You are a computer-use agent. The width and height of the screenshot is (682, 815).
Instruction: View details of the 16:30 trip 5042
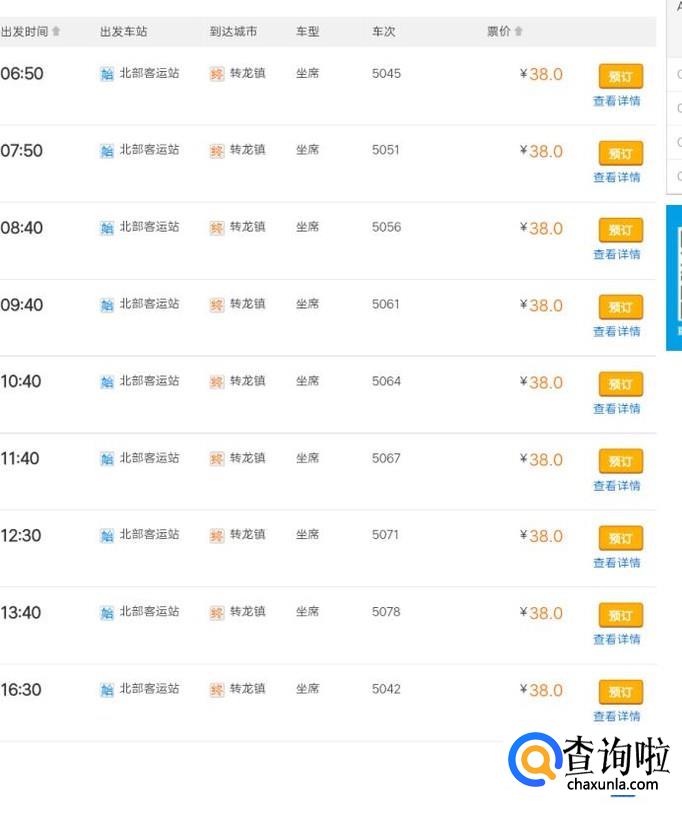tap(616, 717)
